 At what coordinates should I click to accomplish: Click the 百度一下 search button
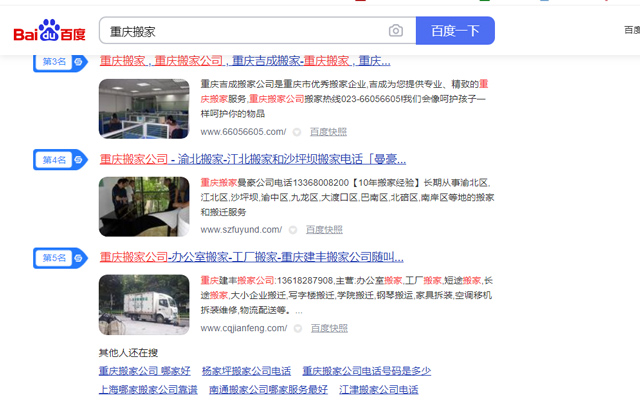pos(455,31)
